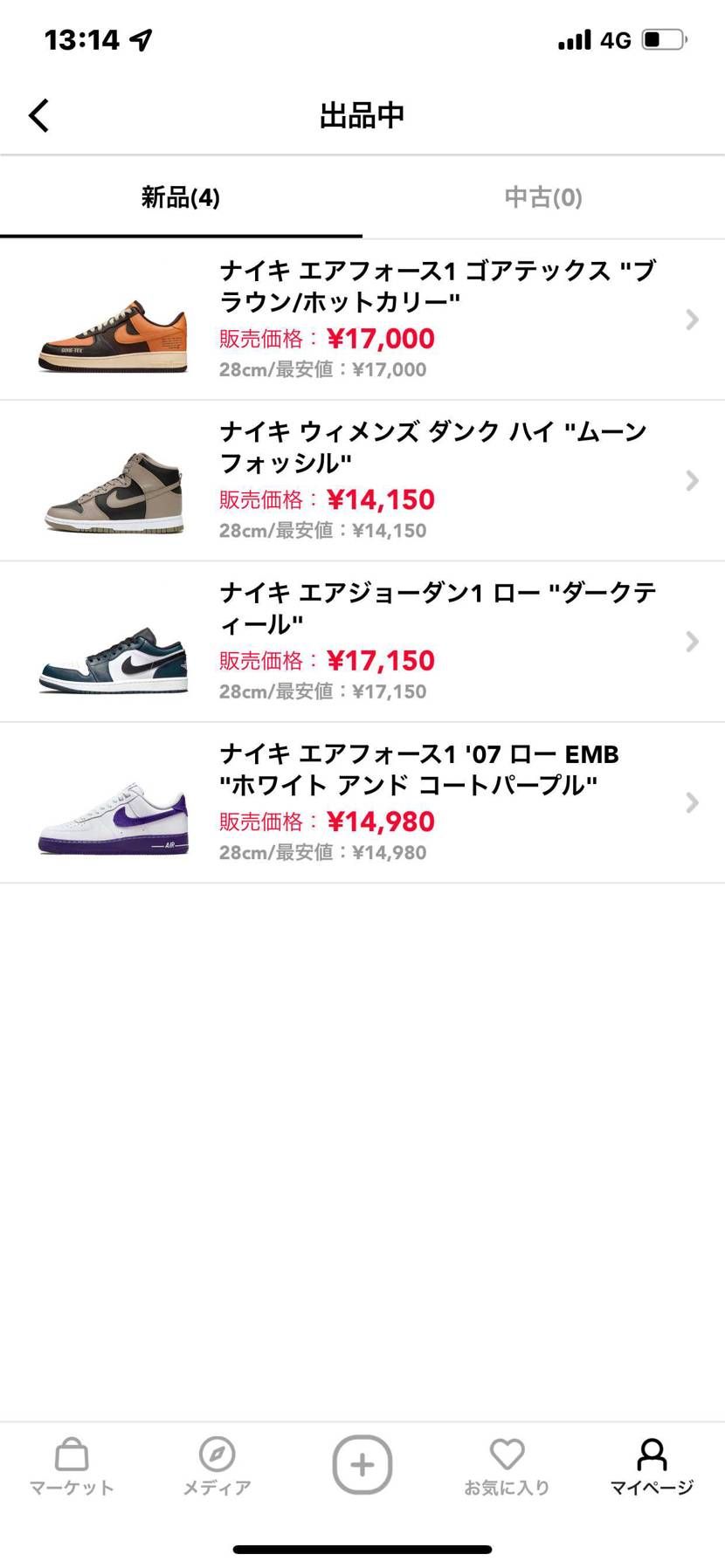The image size is (725, 1568).
Task: Expand the Air Jordan 1 Low Dark Teal row
Action: [x=692, y=642]
